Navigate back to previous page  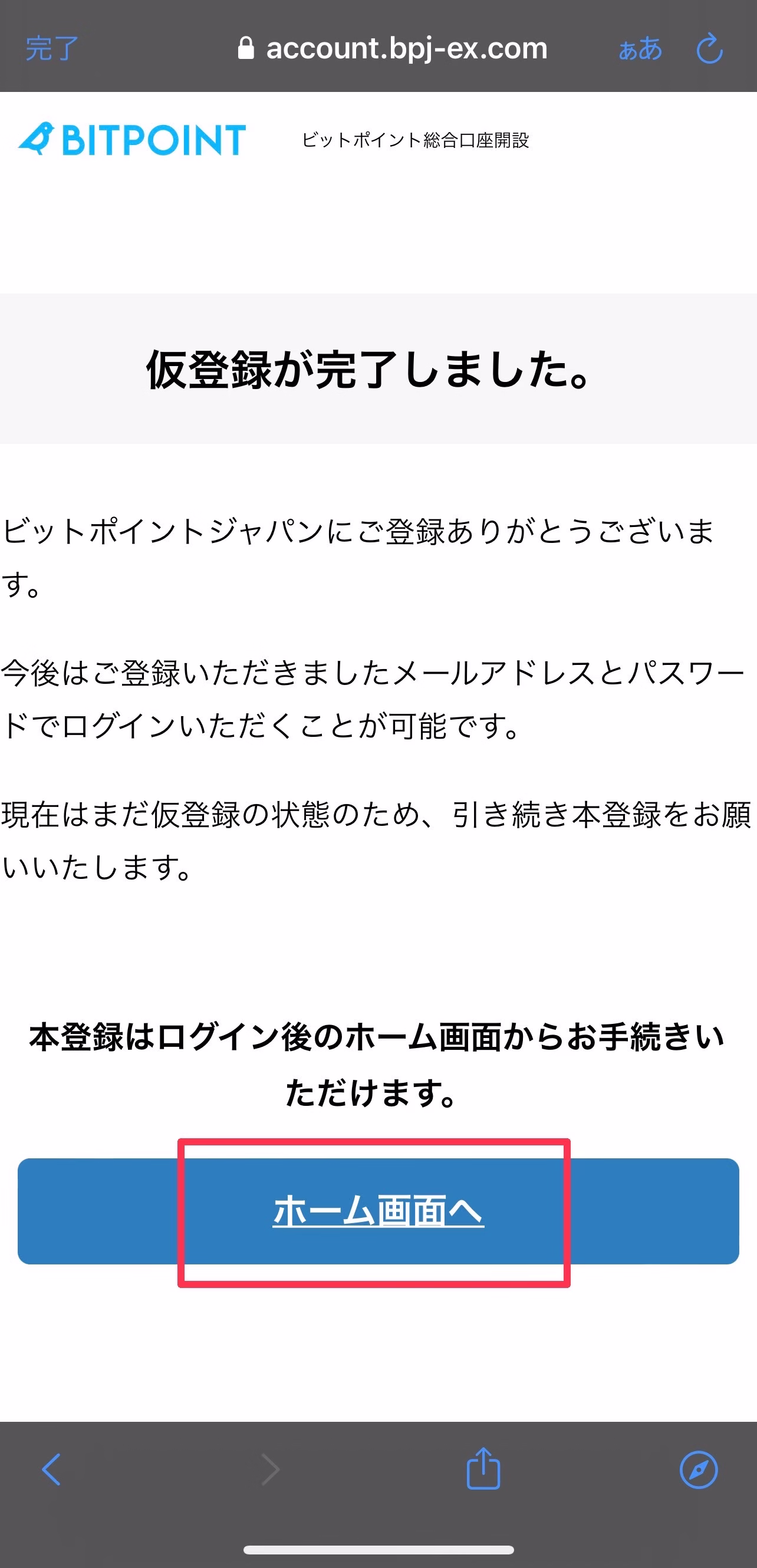[x=51, y=1470]
